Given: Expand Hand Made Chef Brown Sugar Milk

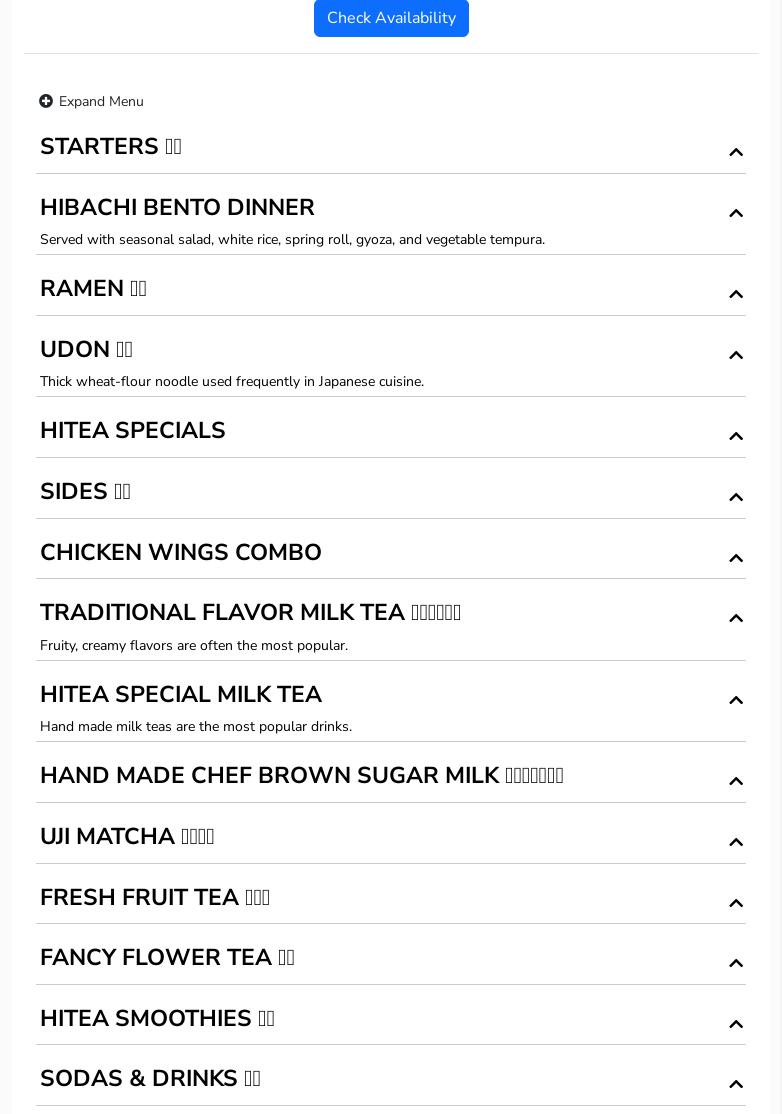Looking at the screenshot, I should click(390, 776).
